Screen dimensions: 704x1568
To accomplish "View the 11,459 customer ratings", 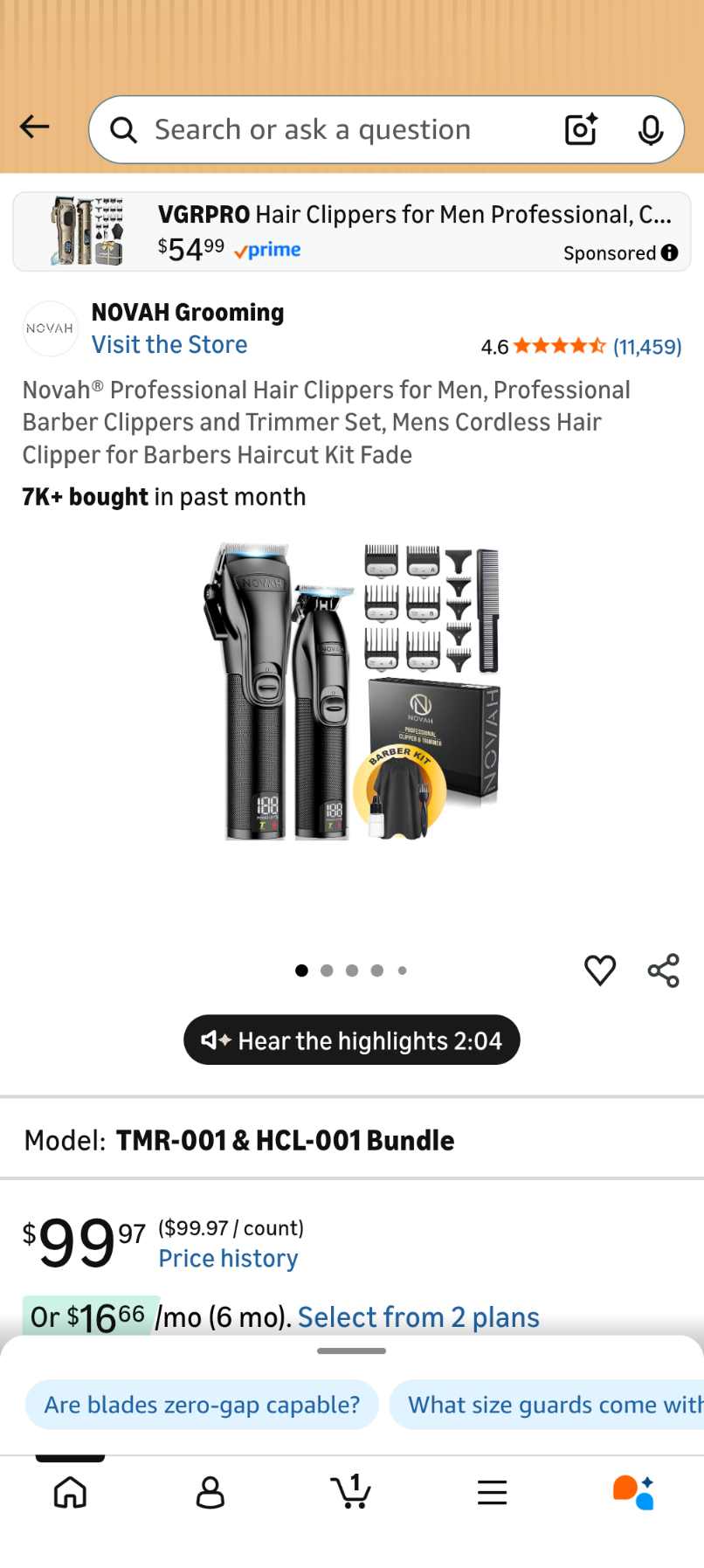I will click(x=646, y=347).
